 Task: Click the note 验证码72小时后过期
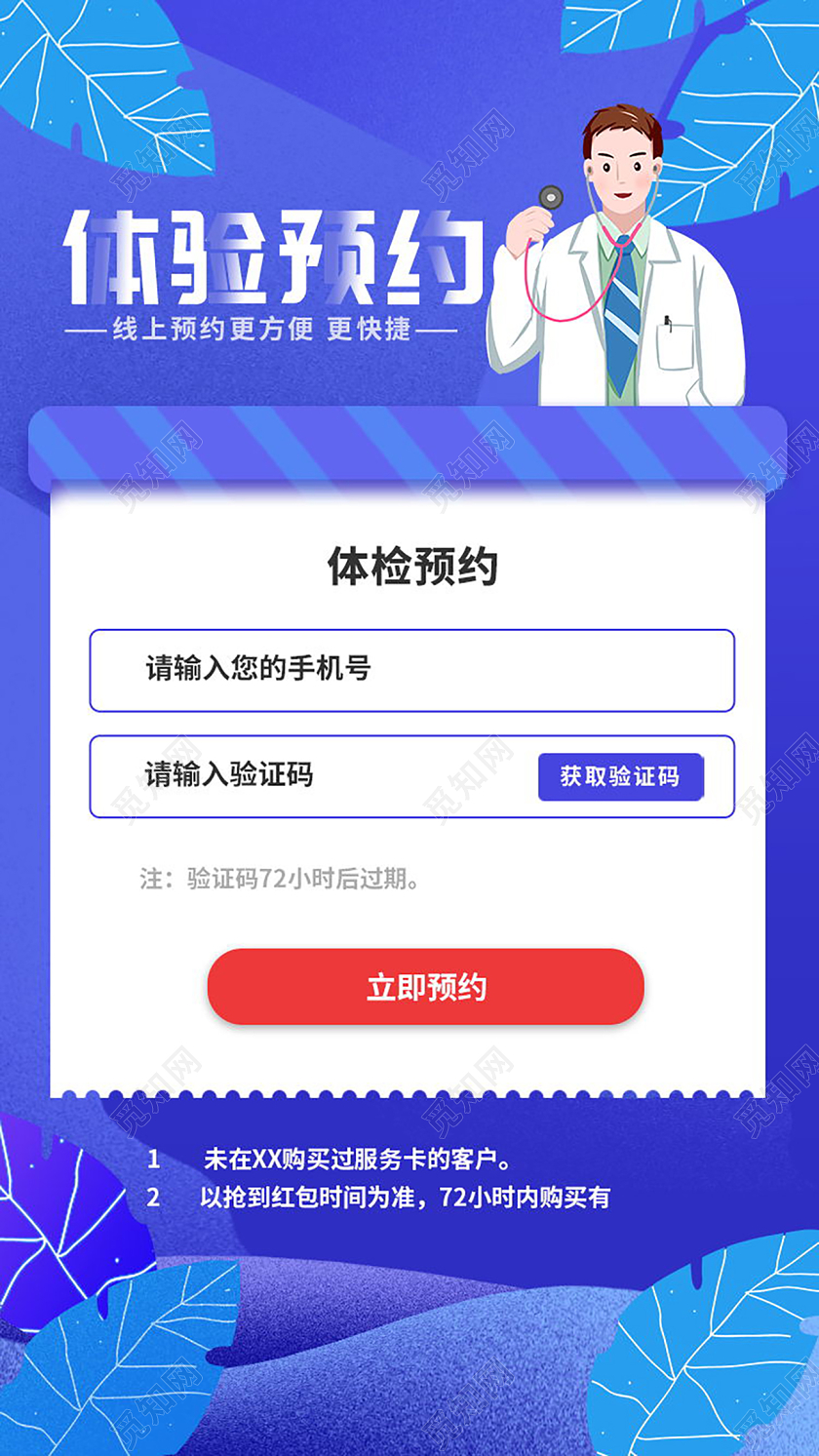click(281, 877)
